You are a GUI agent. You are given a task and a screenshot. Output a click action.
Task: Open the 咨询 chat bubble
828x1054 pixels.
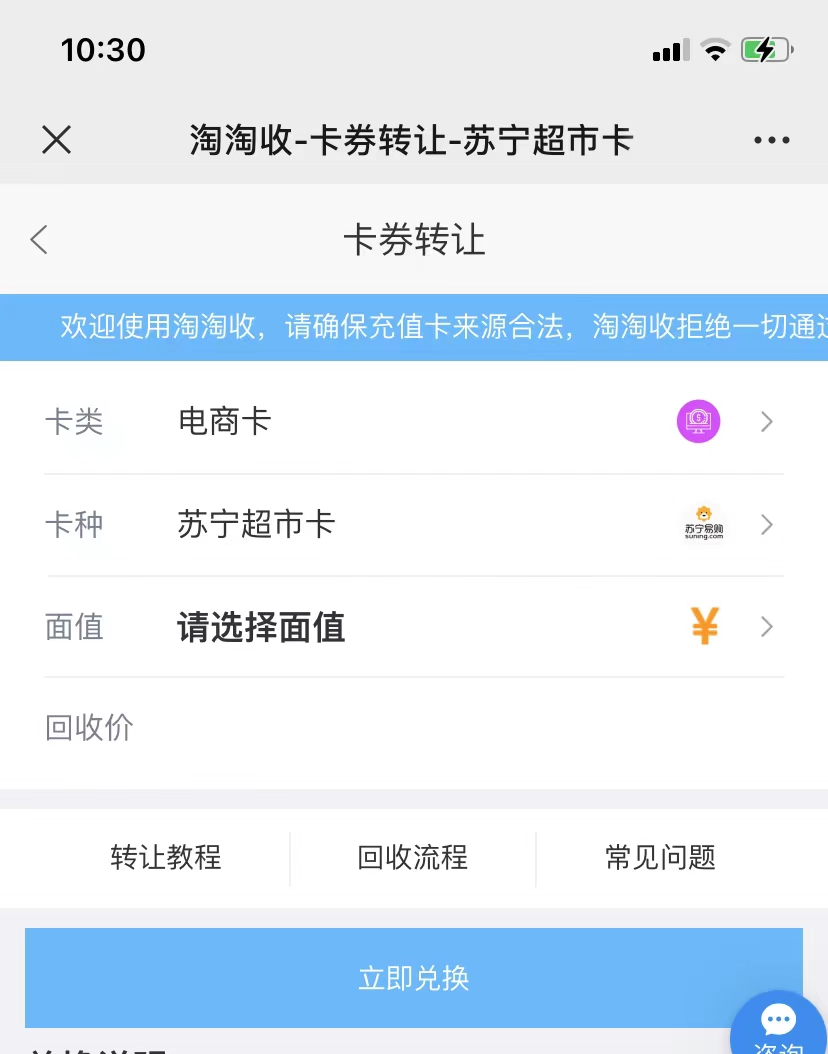(779, 1025)
